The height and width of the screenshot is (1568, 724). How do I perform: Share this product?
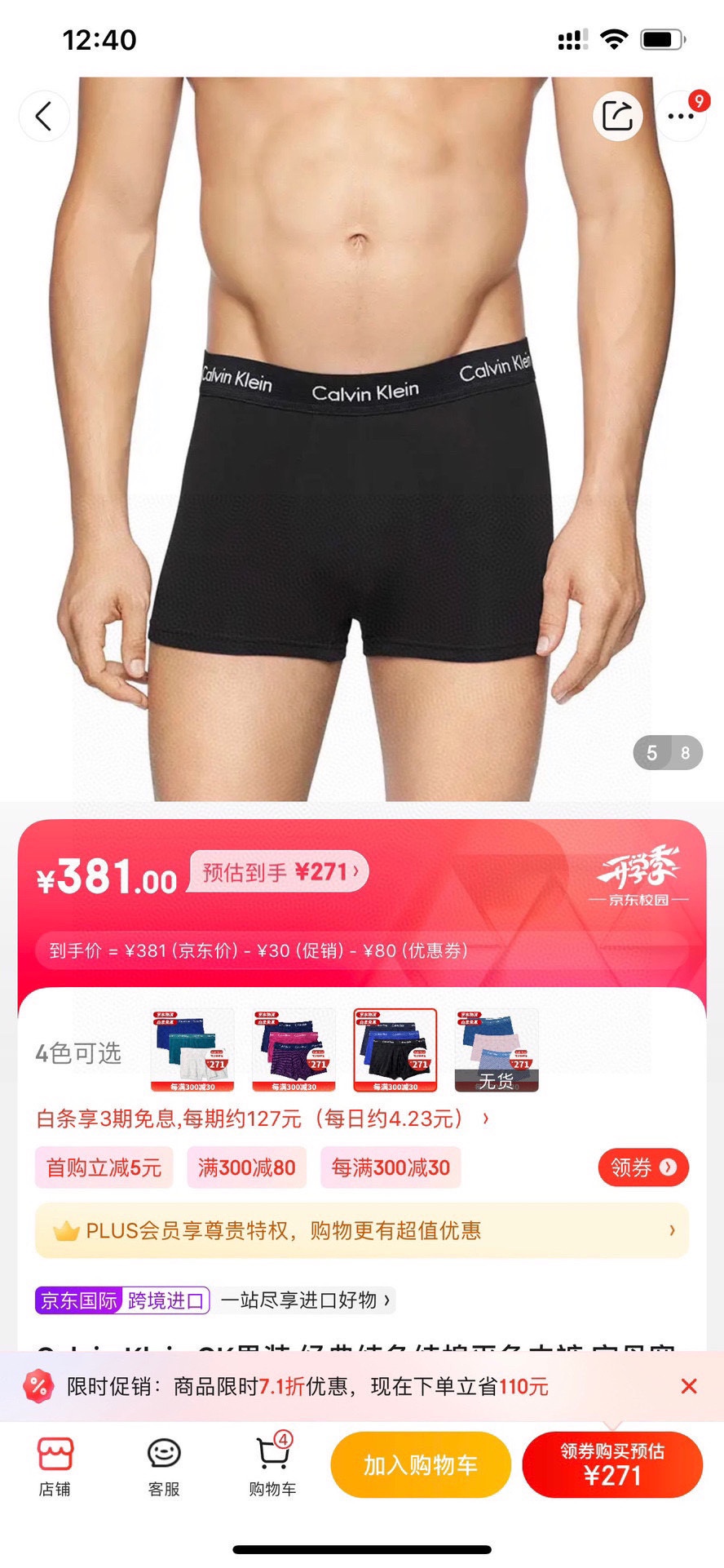click(x=617, y=116)
